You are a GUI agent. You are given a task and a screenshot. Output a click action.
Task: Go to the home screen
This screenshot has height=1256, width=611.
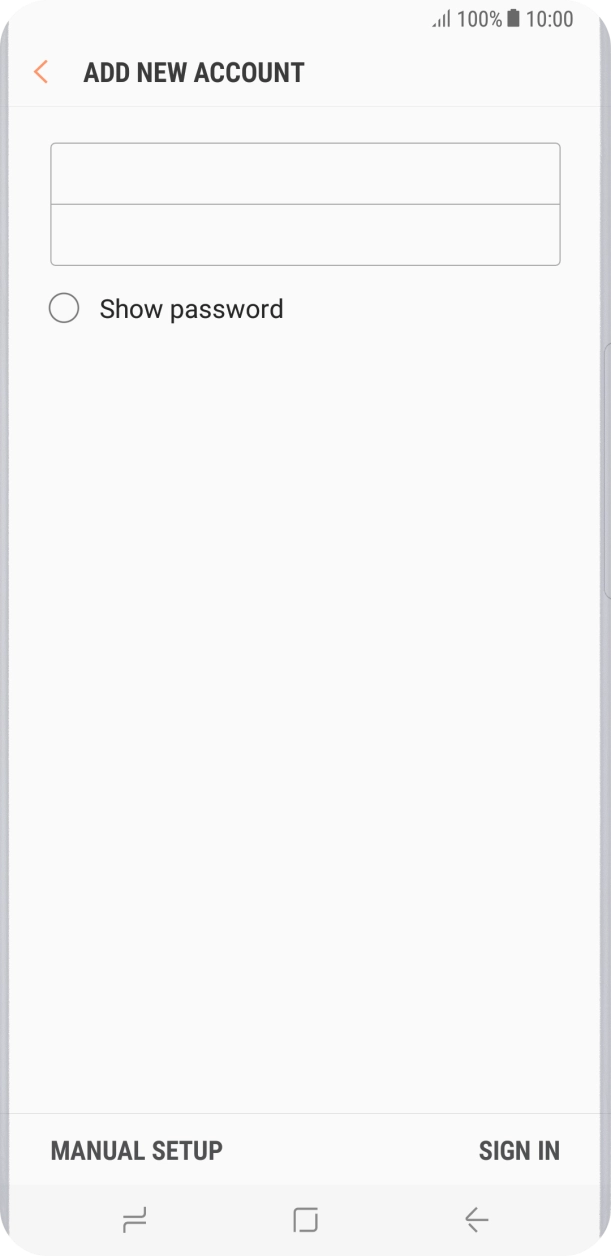click(305, 1219)
